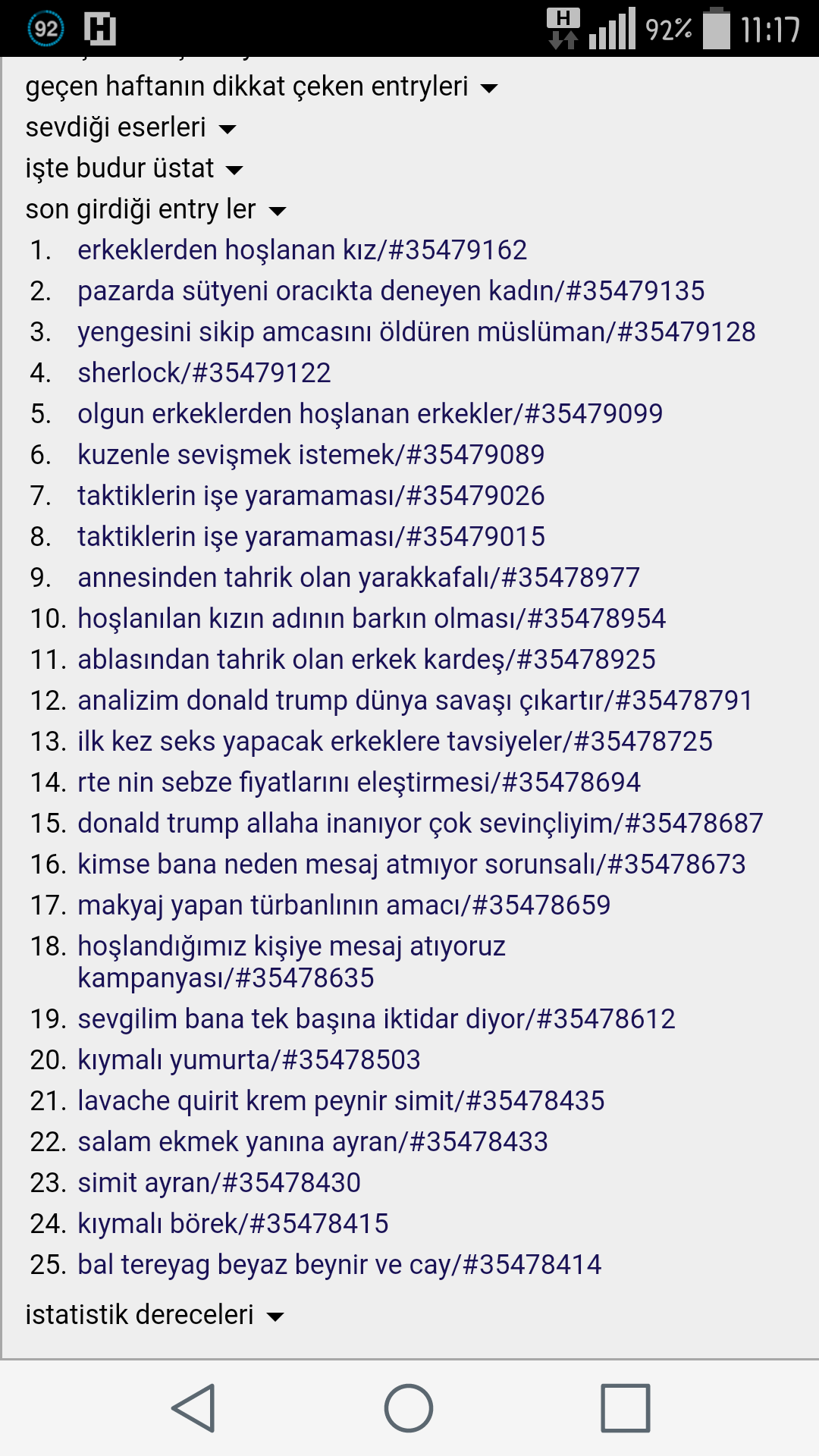819x1456 pixels.
Task: Collapse the son girdiği entry ler section
Action: (x=155, y=209)
